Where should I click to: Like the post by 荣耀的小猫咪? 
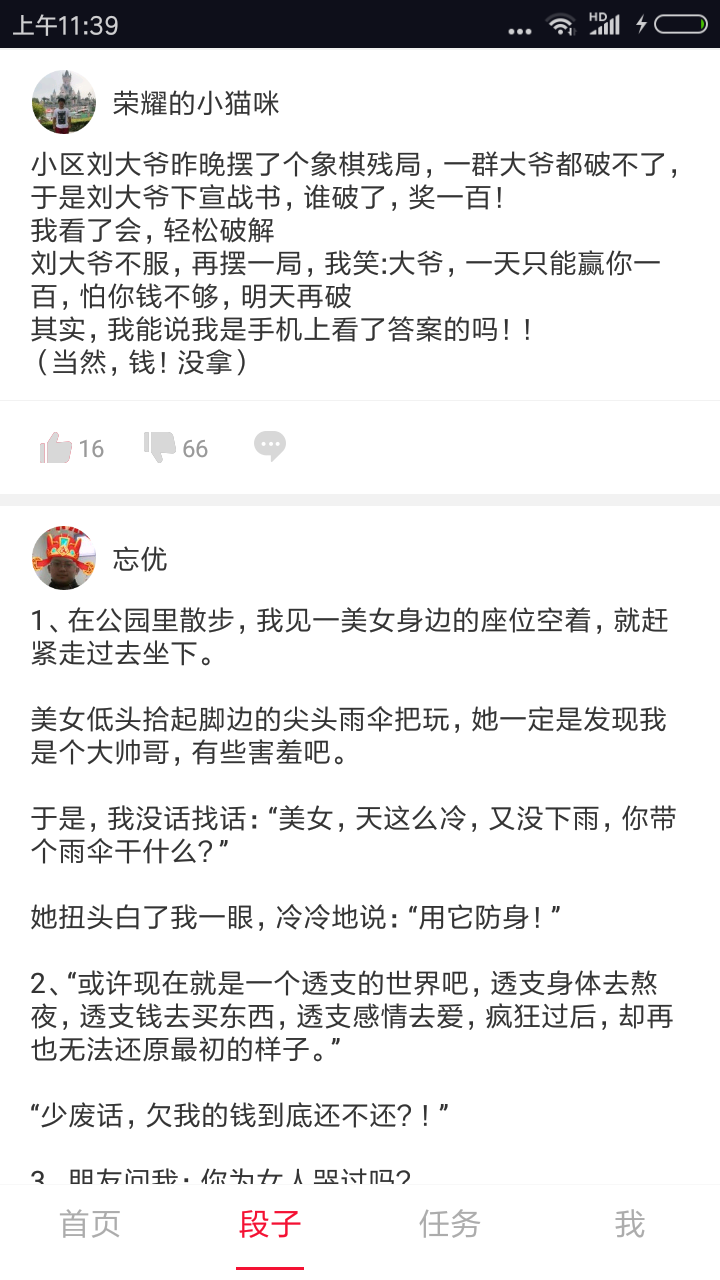tap(58, 447)
